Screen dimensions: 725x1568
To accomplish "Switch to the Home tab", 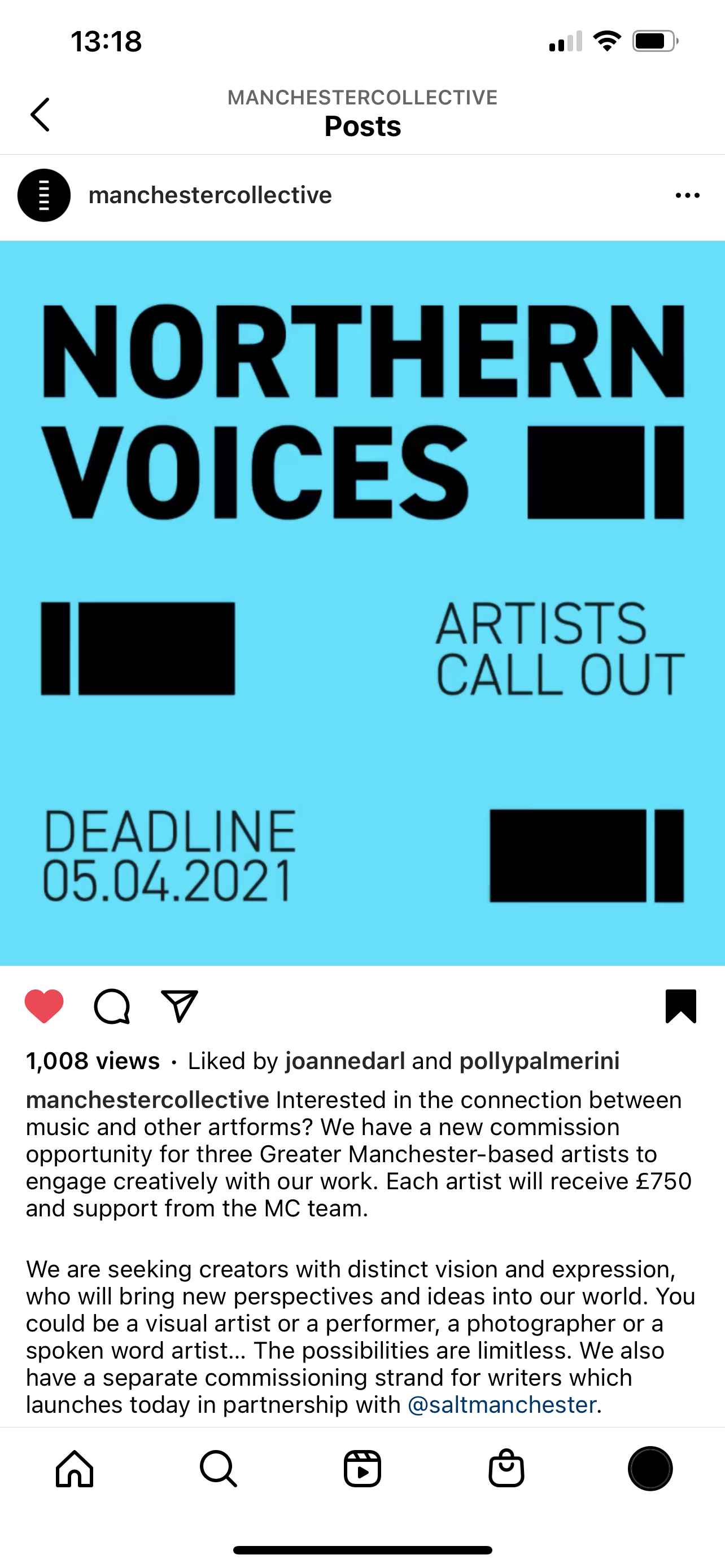I will pyautogui.click(x=75, y=1469).
